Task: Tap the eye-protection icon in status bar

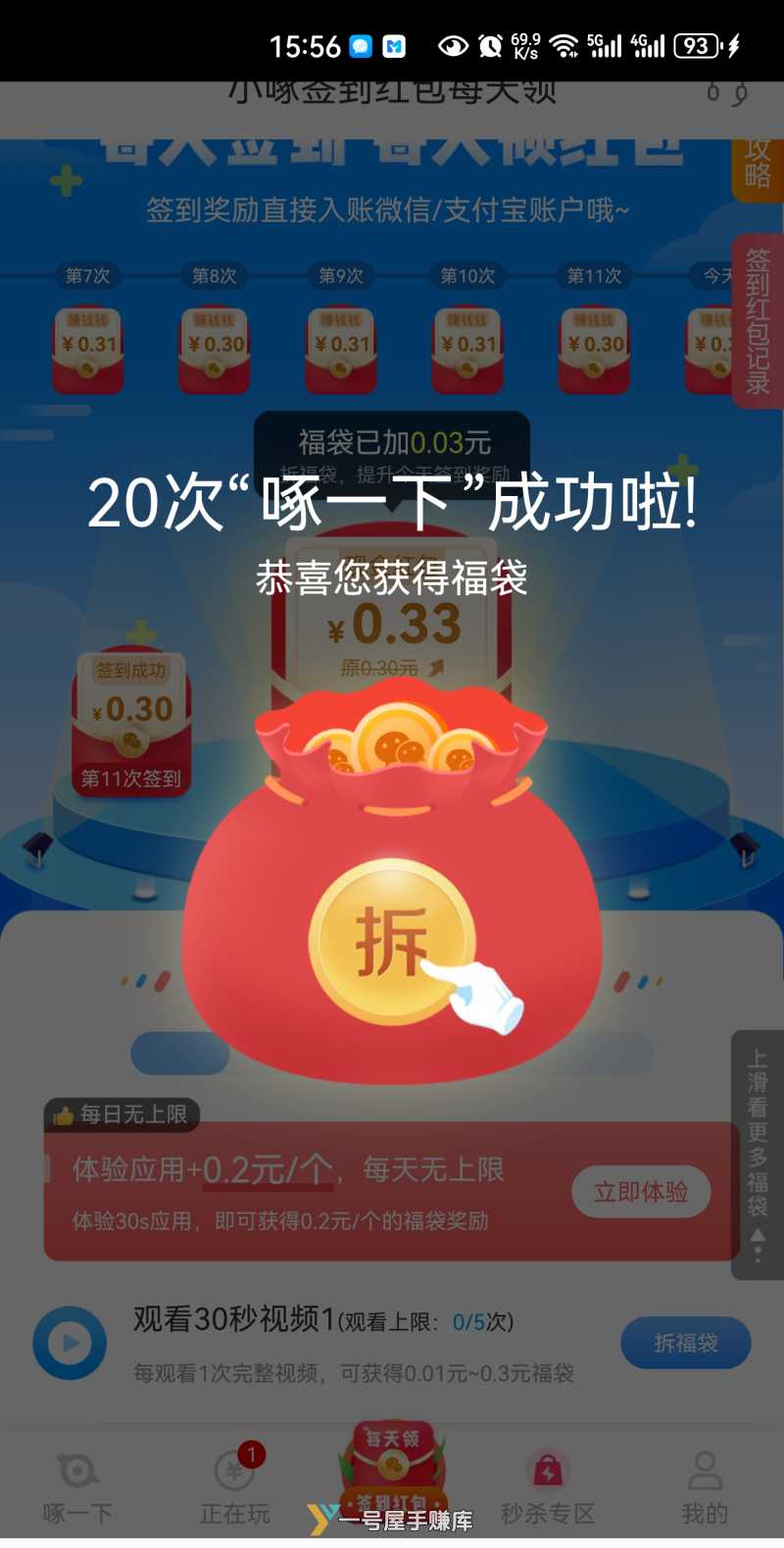Action: [x=453, y=43]
